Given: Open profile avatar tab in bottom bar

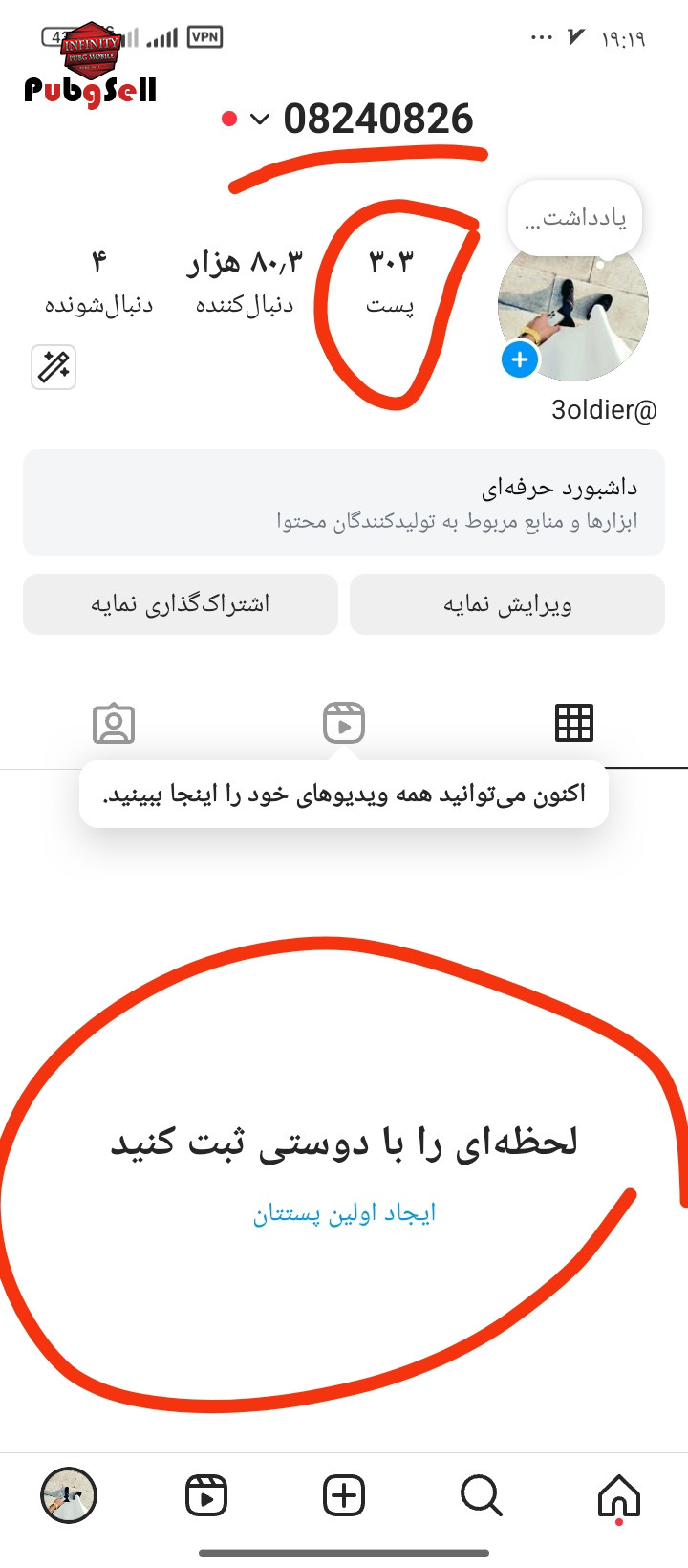Looking at the screenshot, I should coord(69,1496).
